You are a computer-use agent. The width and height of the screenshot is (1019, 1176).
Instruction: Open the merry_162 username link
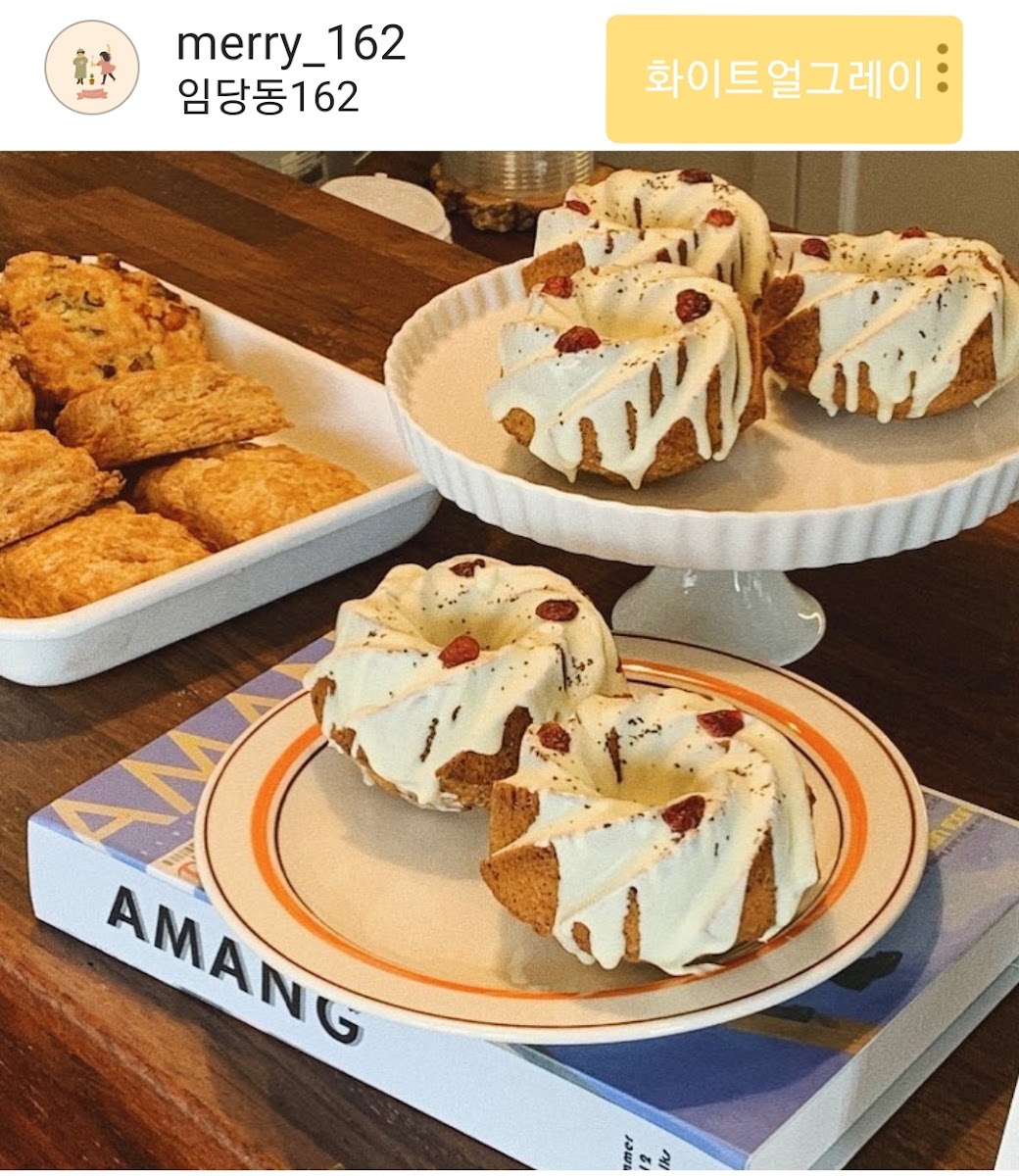point(291,43)
